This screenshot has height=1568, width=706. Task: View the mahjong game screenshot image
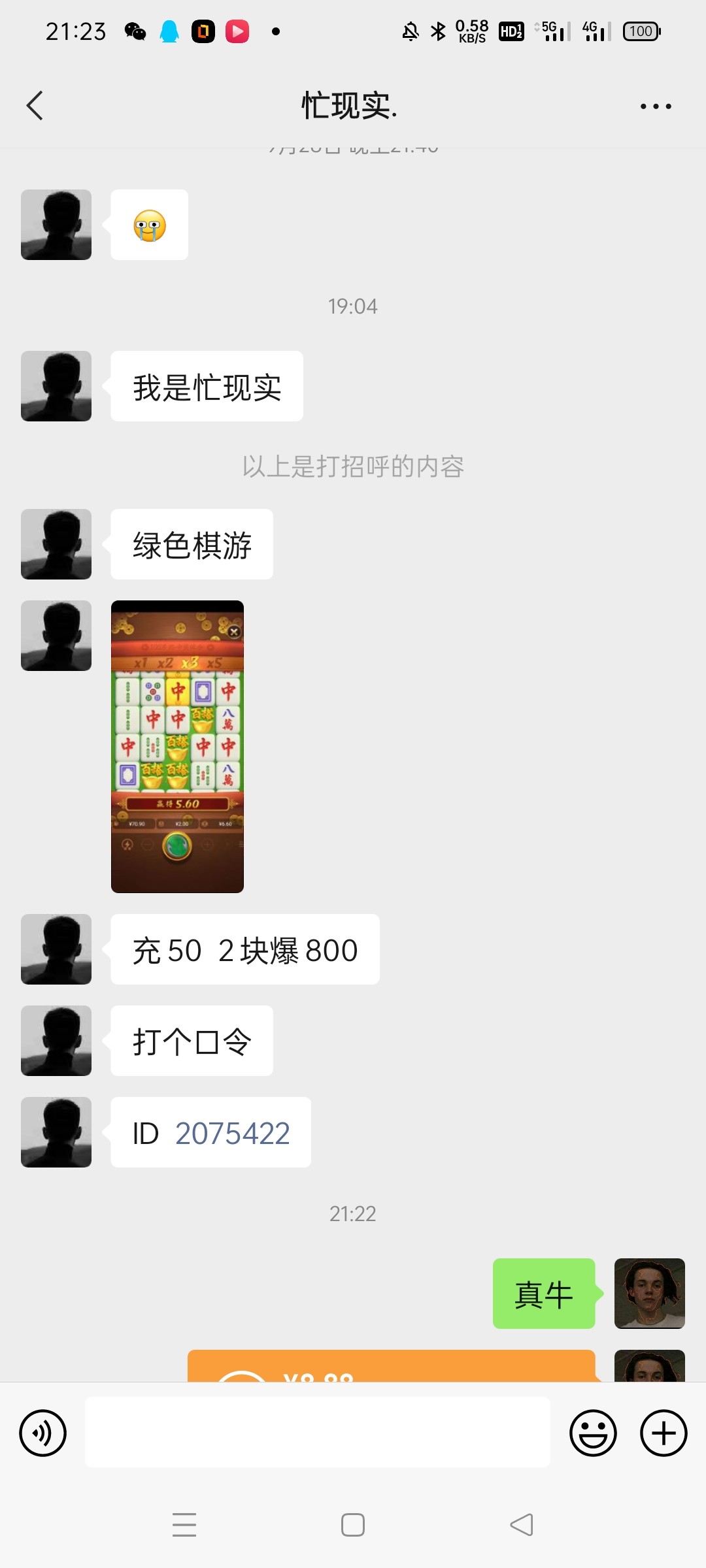click(177, 746)
